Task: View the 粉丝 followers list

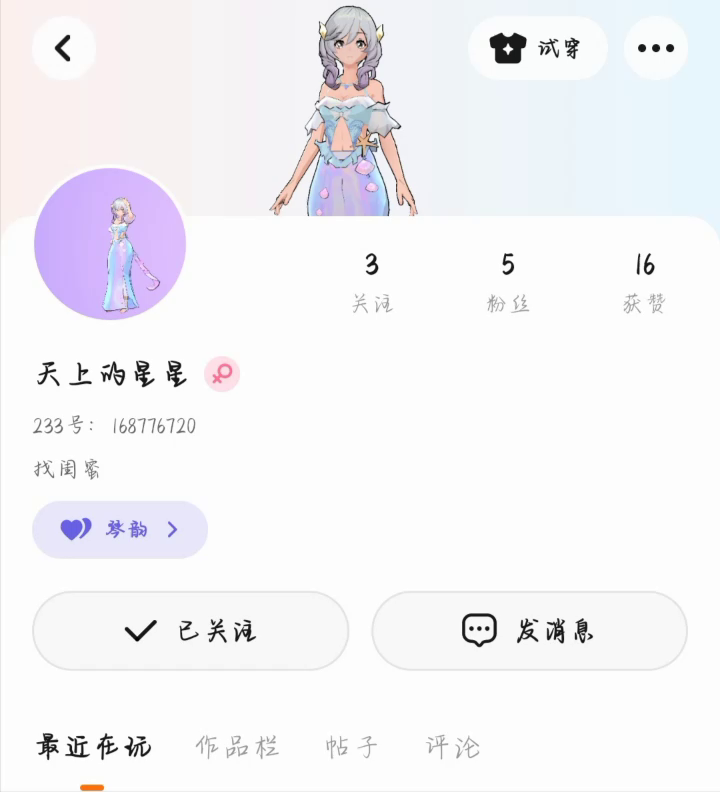Action: [508, 282]
